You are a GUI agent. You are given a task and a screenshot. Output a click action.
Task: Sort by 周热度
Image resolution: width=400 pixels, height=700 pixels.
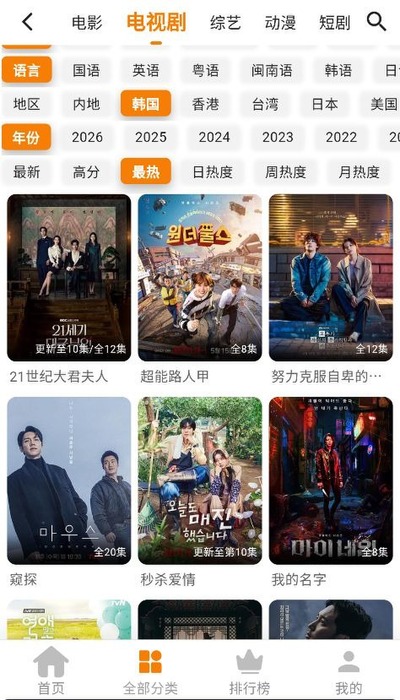(285, 172)
